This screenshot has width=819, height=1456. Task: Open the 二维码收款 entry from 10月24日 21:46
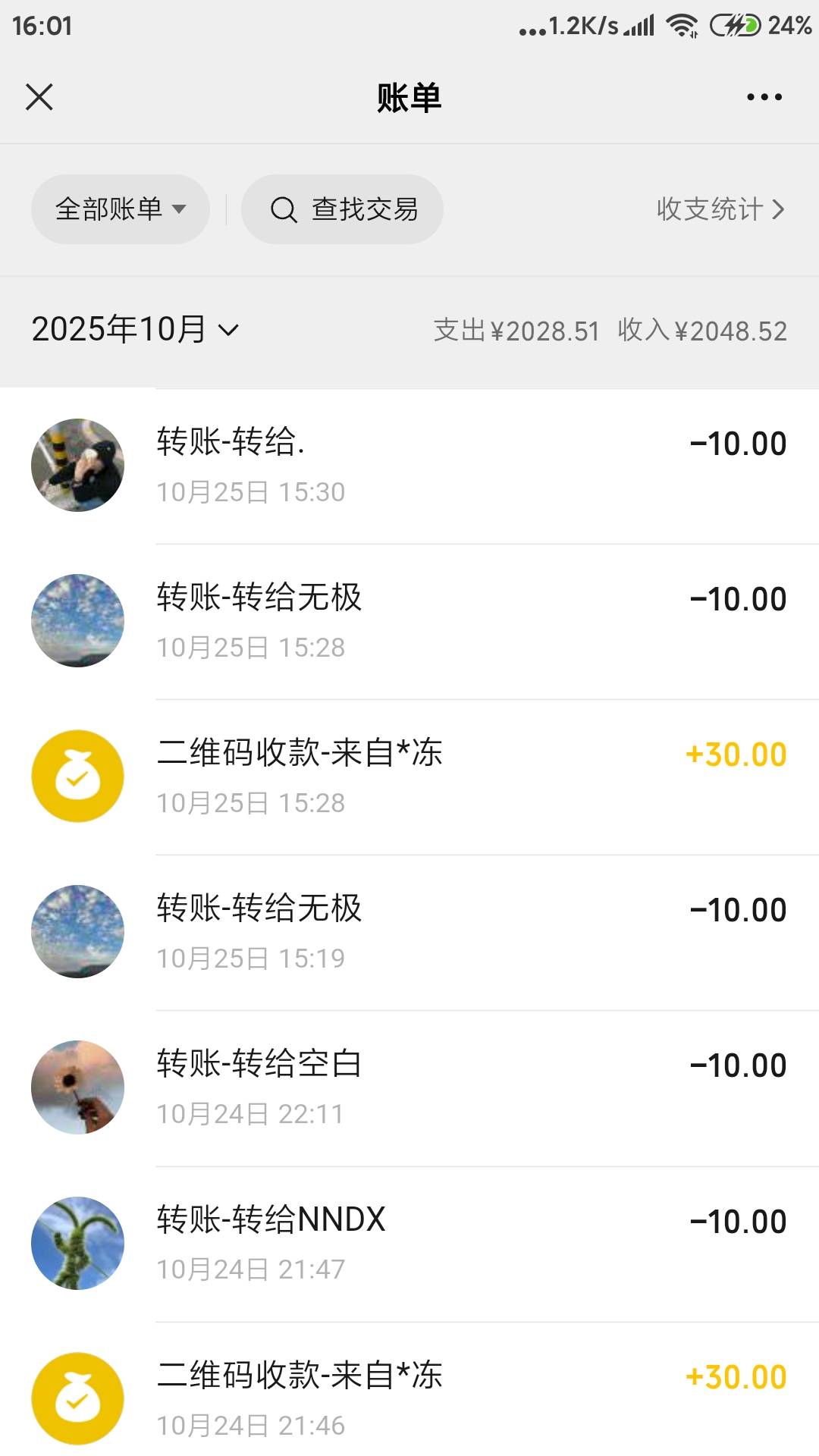(409, 1398)
